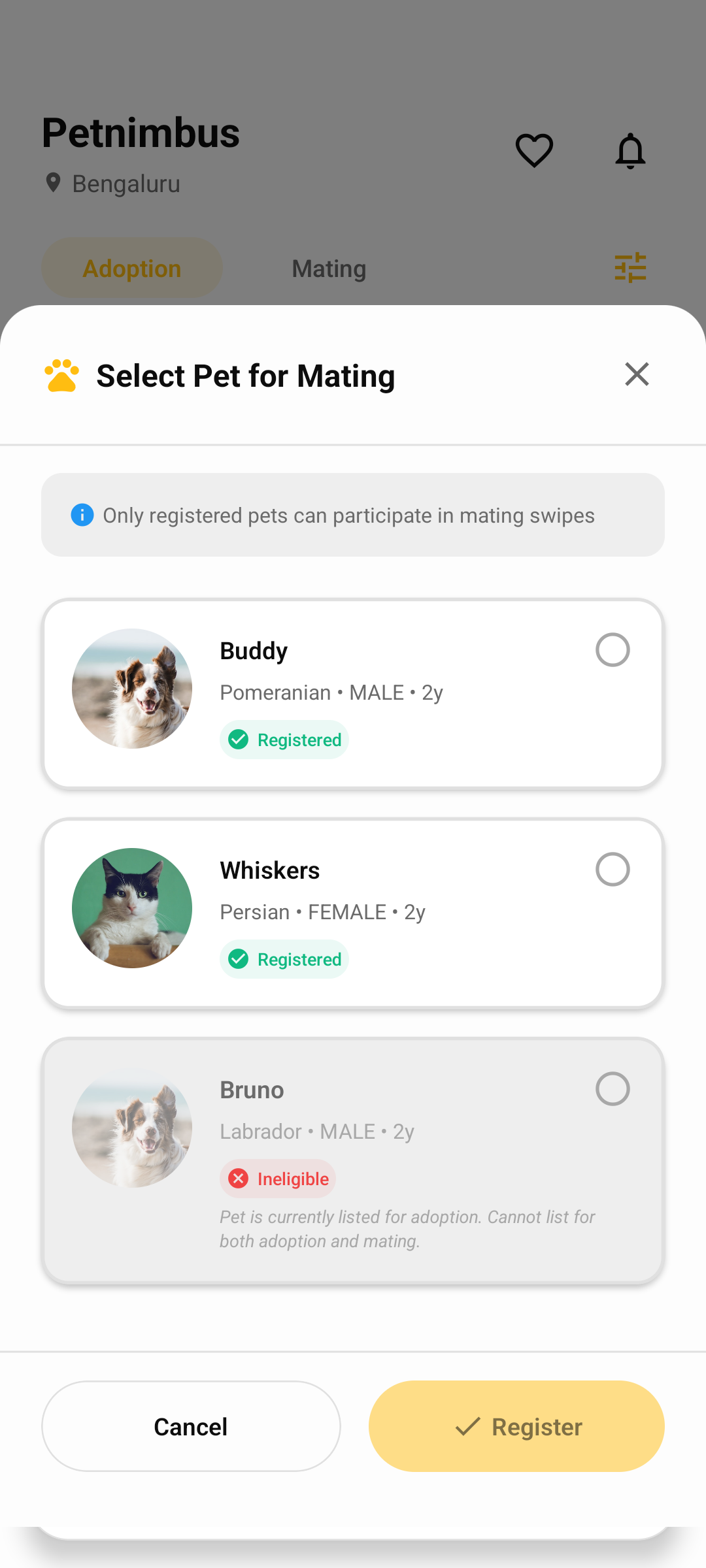The width and height of the screenshot is (706, 1568).
Task: Tap the Register button
Action: pos(516,1426)
